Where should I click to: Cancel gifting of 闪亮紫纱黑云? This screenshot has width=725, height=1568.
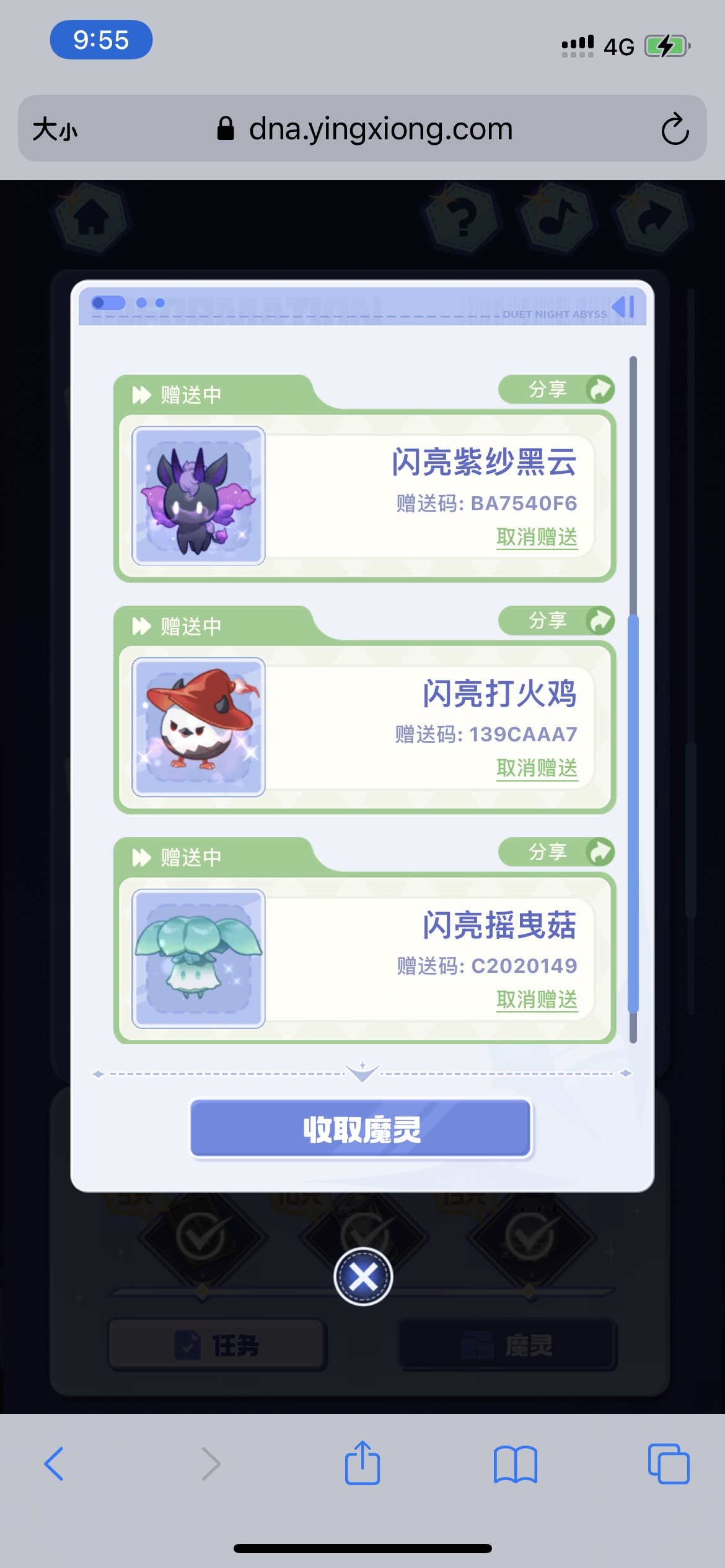pyautogui.click(x=537, y=537)
